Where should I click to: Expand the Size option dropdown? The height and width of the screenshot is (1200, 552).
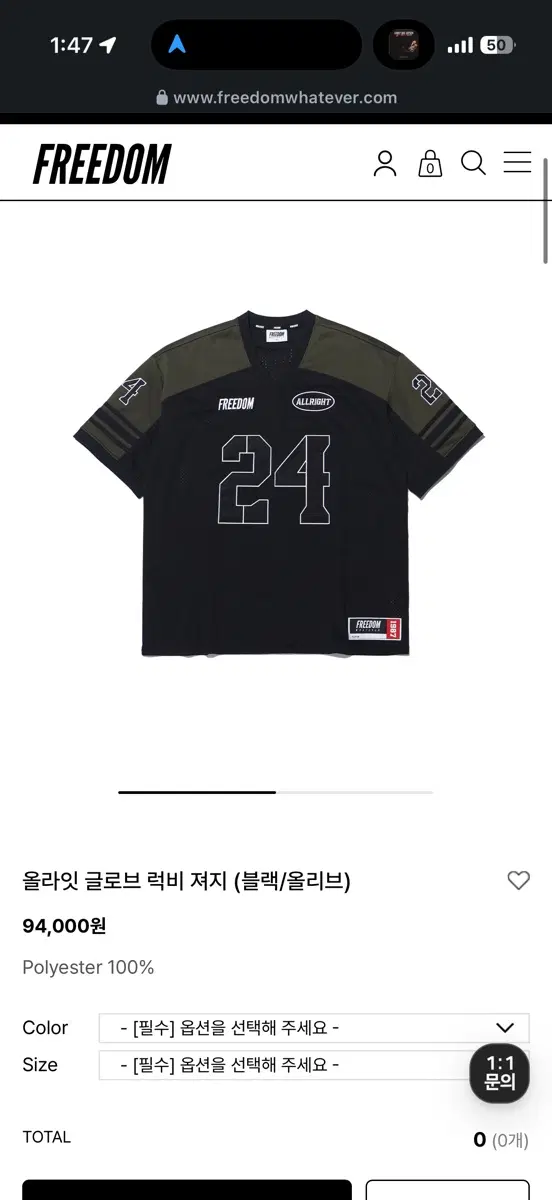(285, 1064)
